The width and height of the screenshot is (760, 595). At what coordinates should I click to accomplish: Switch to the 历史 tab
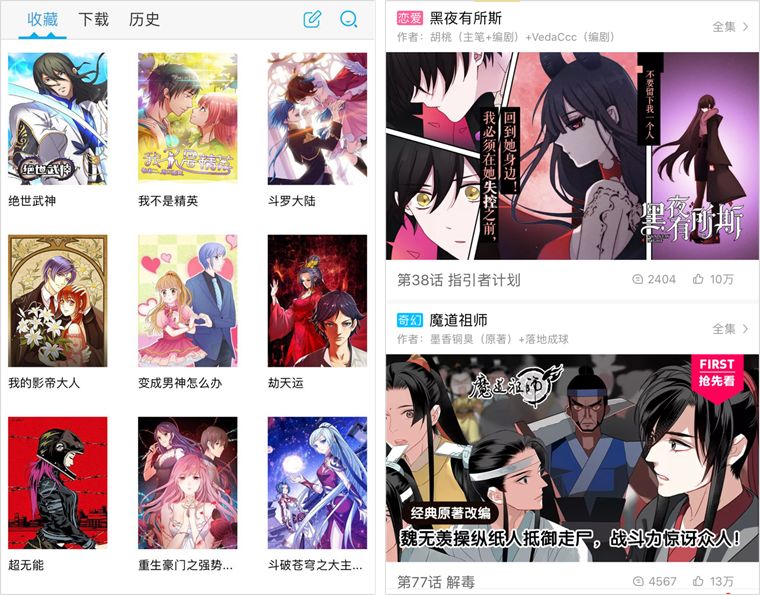(144, 19)
